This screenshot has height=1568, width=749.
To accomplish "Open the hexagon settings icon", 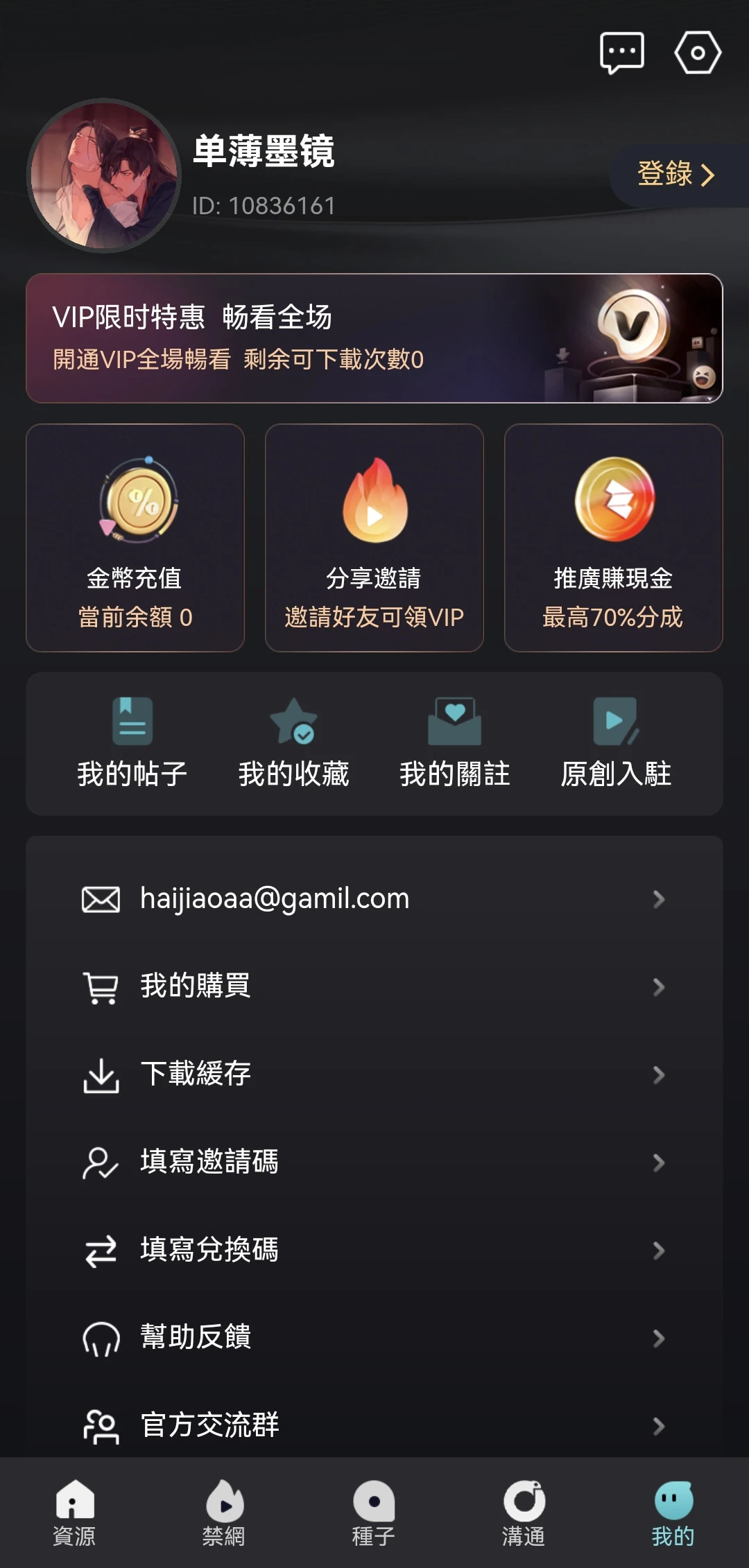I will click(698, 53).
